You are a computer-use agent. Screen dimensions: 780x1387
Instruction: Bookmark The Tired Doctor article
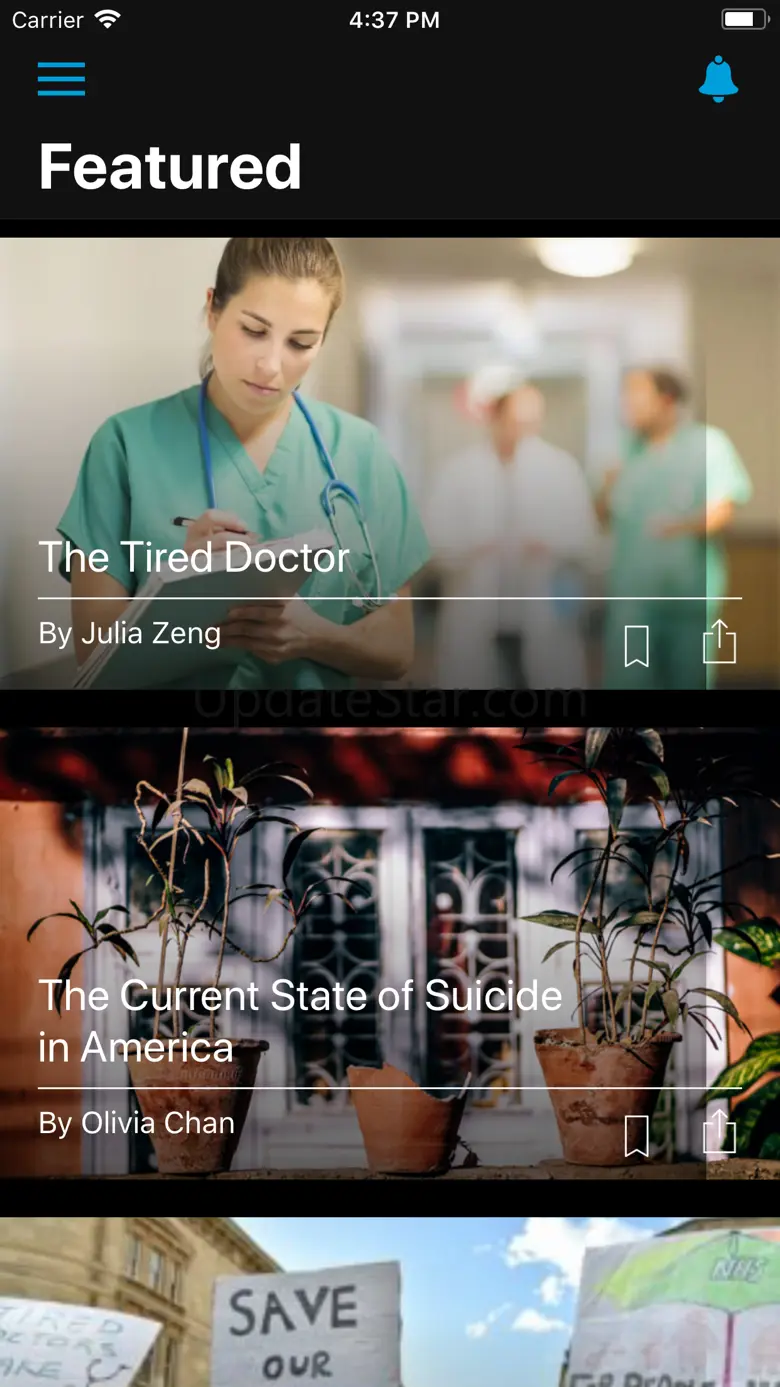(x=636, y=645)
